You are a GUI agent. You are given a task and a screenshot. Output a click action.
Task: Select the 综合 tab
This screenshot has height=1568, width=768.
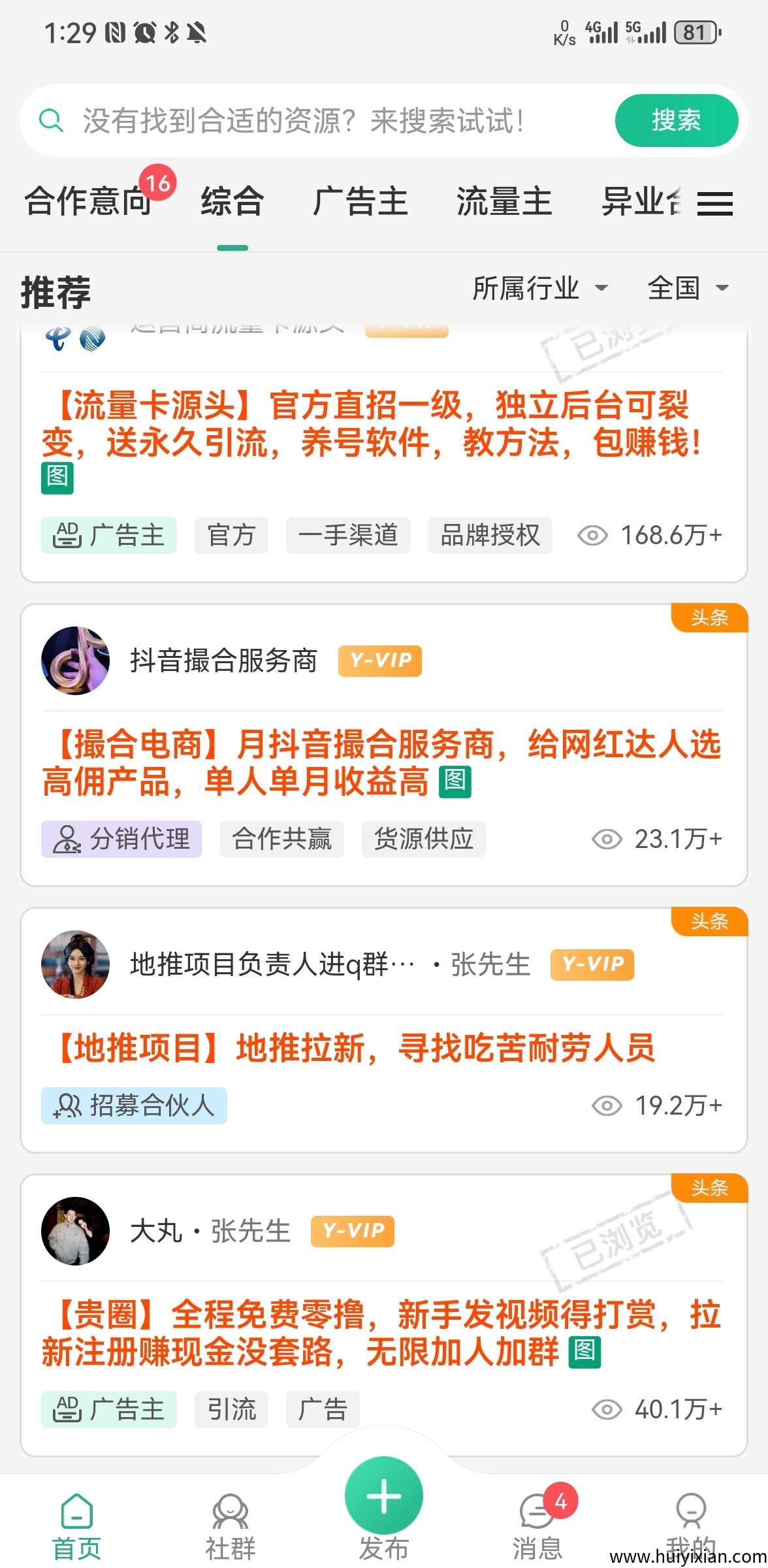pos(232,201)
